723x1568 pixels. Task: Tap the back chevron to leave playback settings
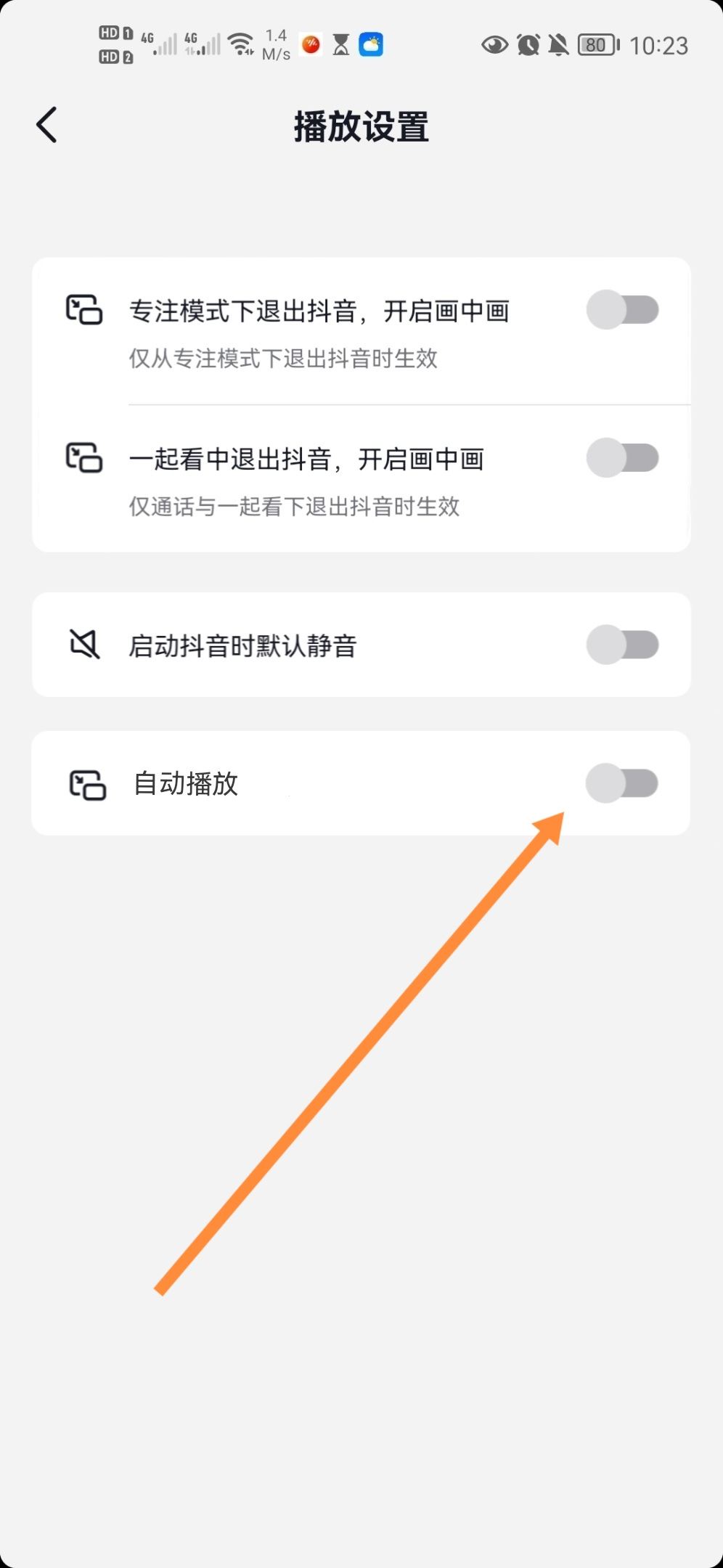(46, 124)
